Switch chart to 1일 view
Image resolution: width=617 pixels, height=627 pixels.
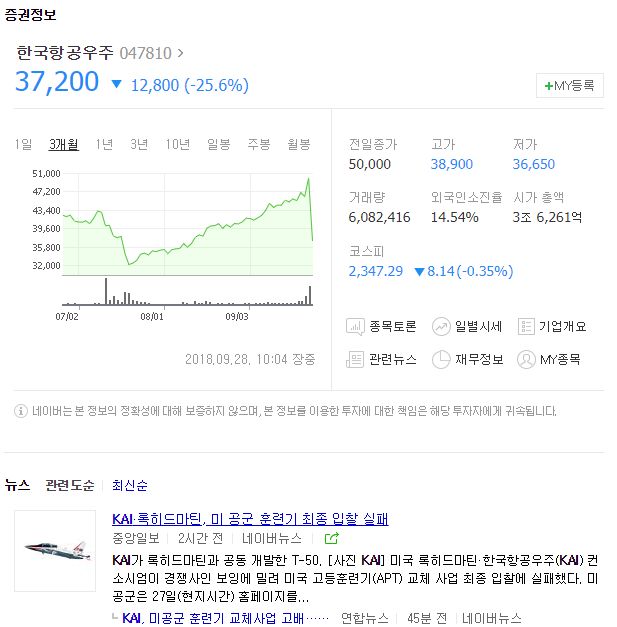24,144
